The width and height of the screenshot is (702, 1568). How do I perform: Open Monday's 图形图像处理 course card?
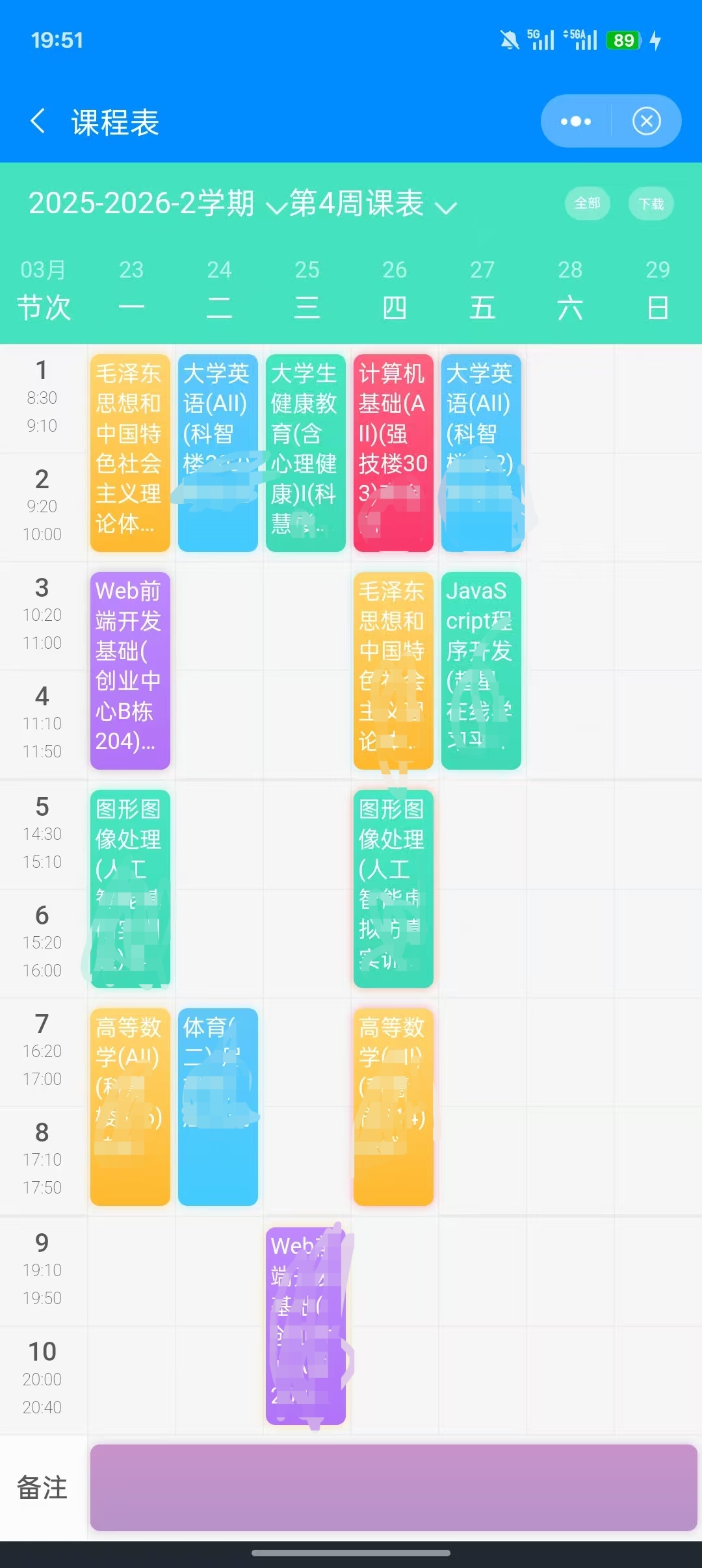(130, 889)
